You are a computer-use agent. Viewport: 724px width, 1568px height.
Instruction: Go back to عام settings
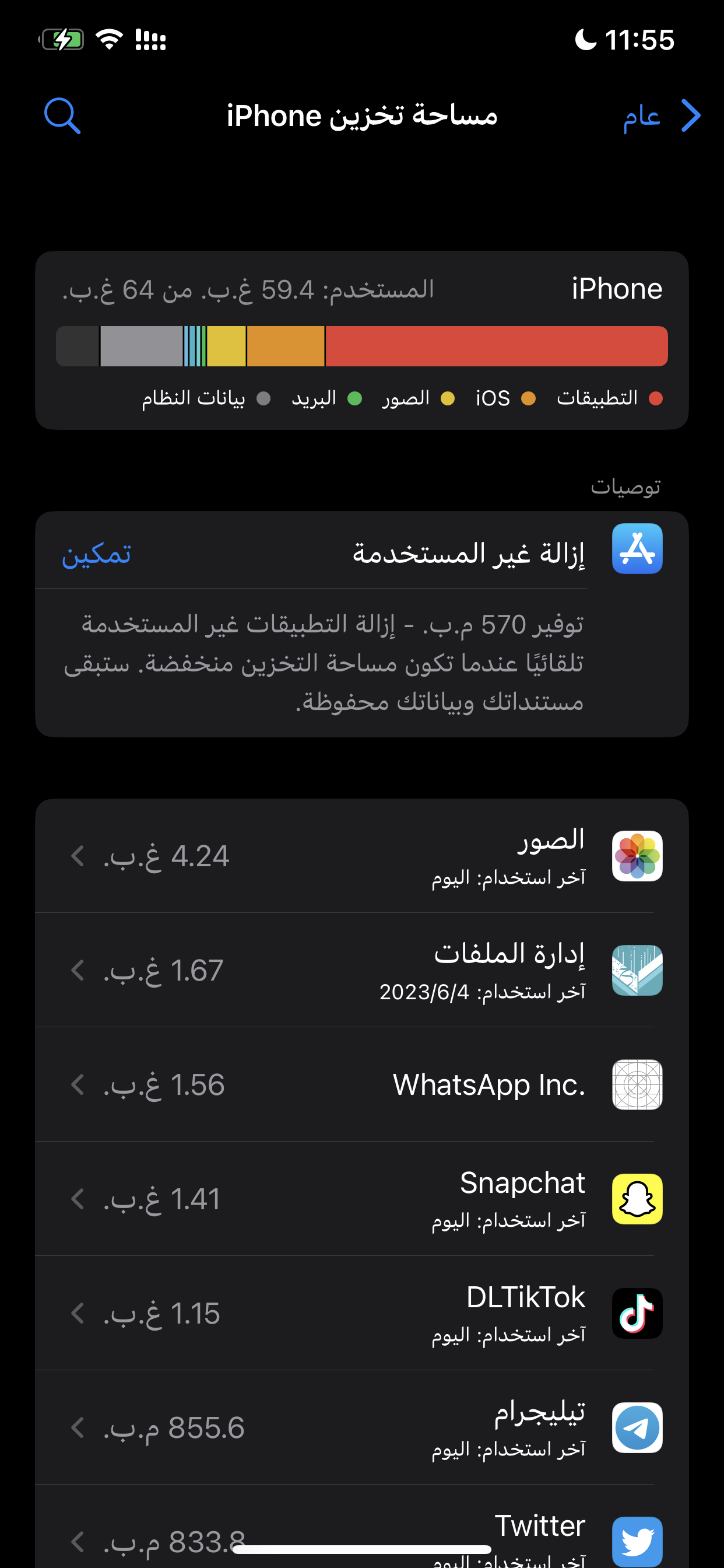coord(662,116)
